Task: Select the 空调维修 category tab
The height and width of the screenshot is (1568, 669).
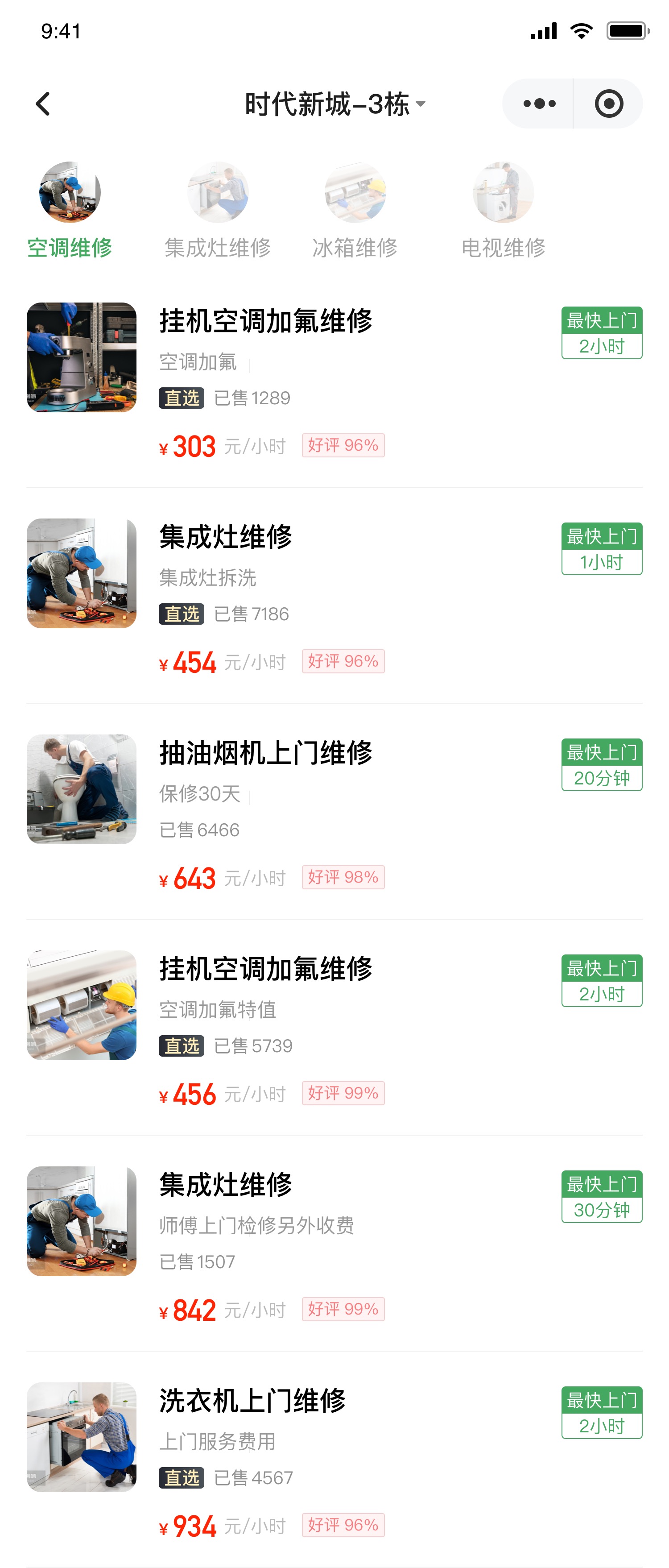Action: (70, 210)
